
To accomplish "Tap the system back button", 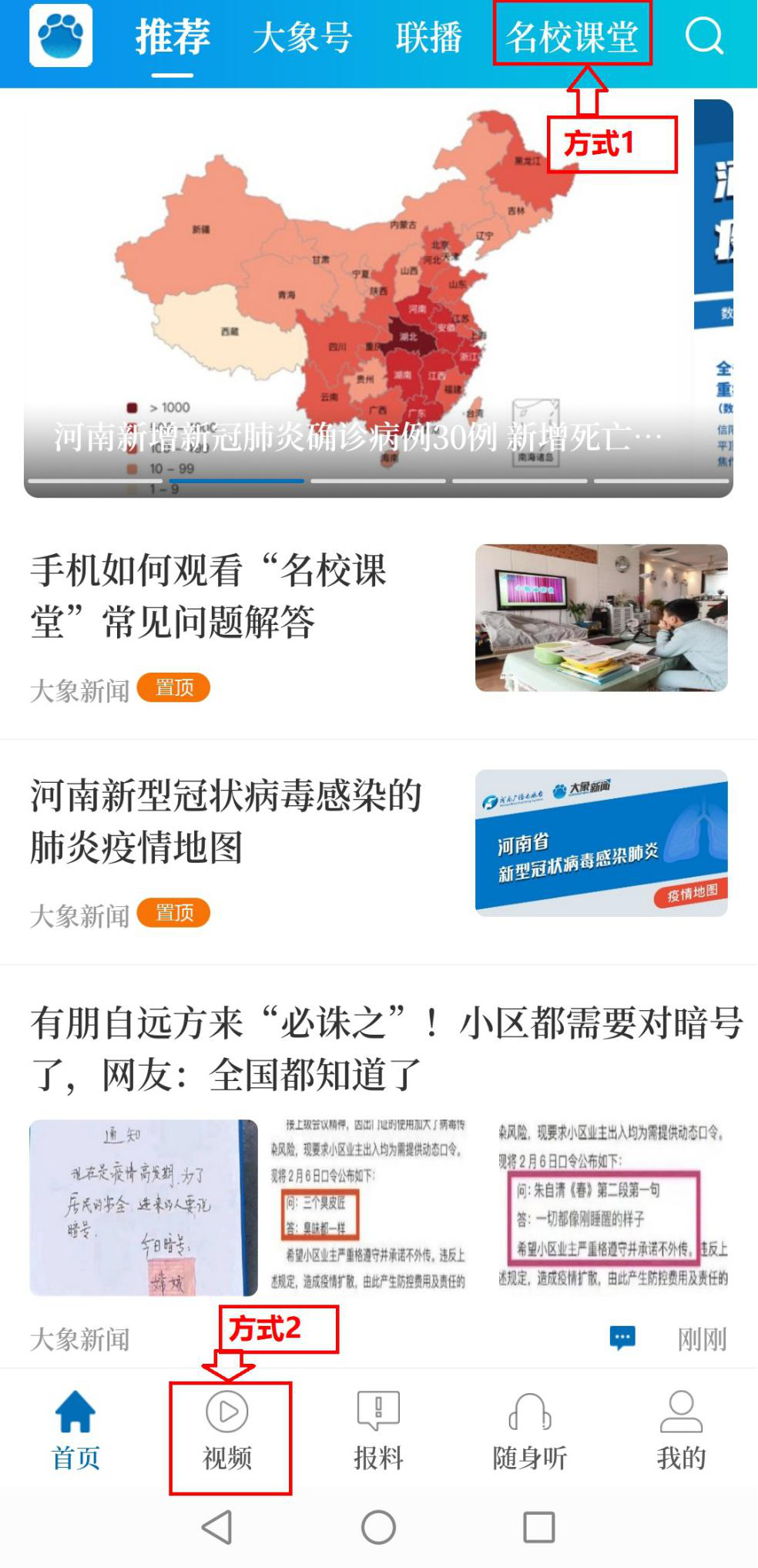I will click(x=217, y=1527).
